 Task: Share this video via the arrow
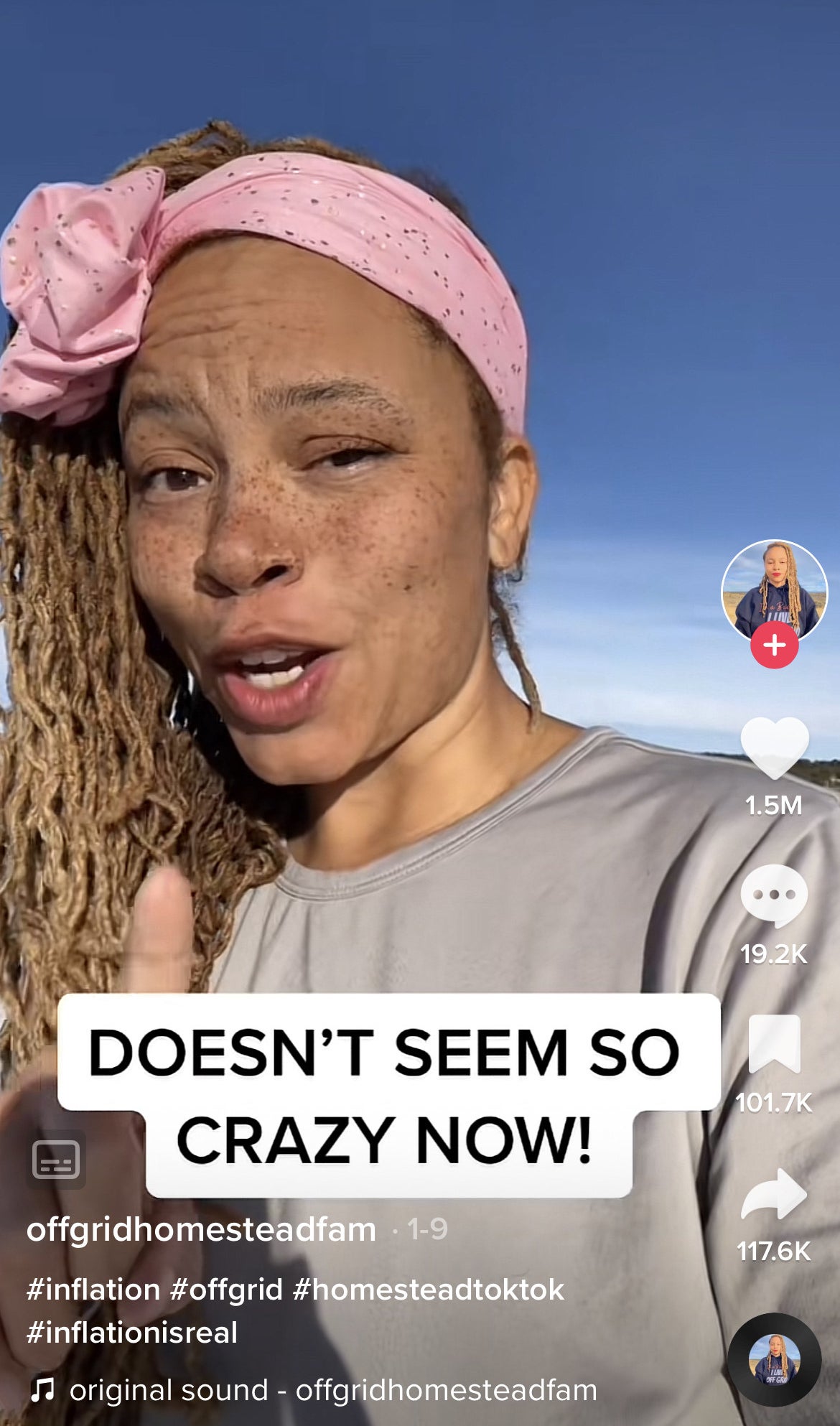[774, 1194]
